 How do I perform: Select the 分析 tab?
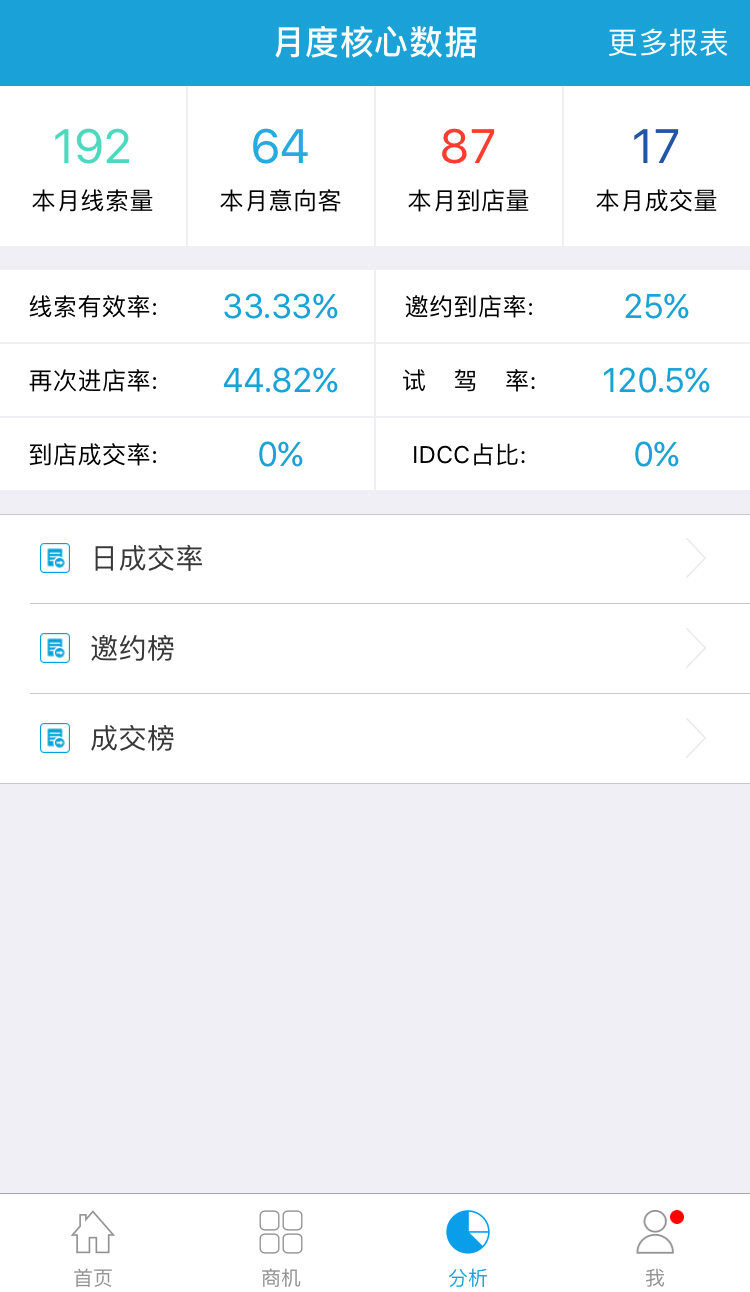pyautogui.click(x=468, y=1248)
